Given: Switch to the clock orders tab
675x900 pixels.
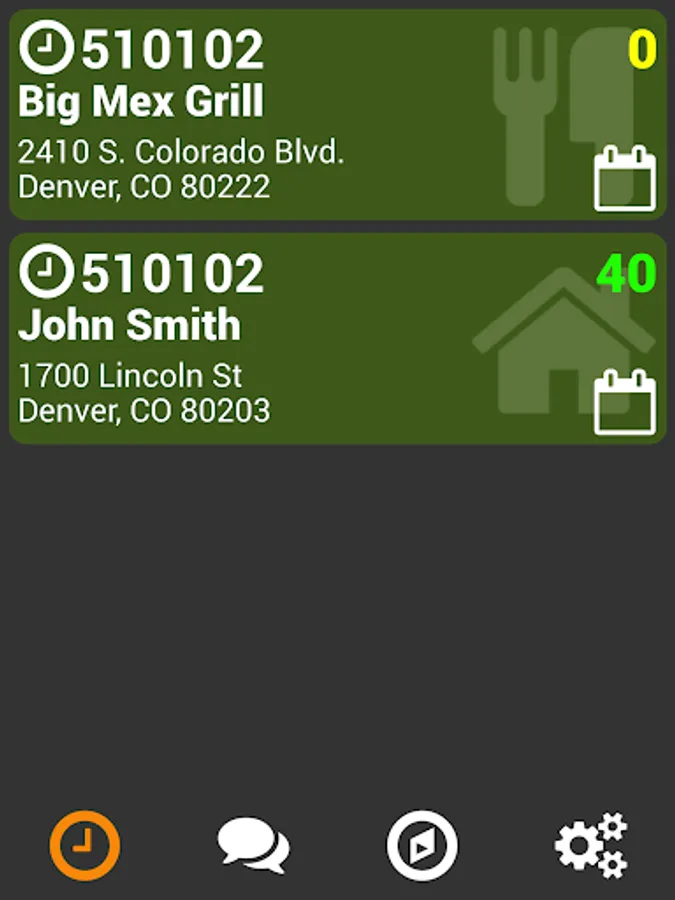Looking at the screenshot, I should click(85, 845).
